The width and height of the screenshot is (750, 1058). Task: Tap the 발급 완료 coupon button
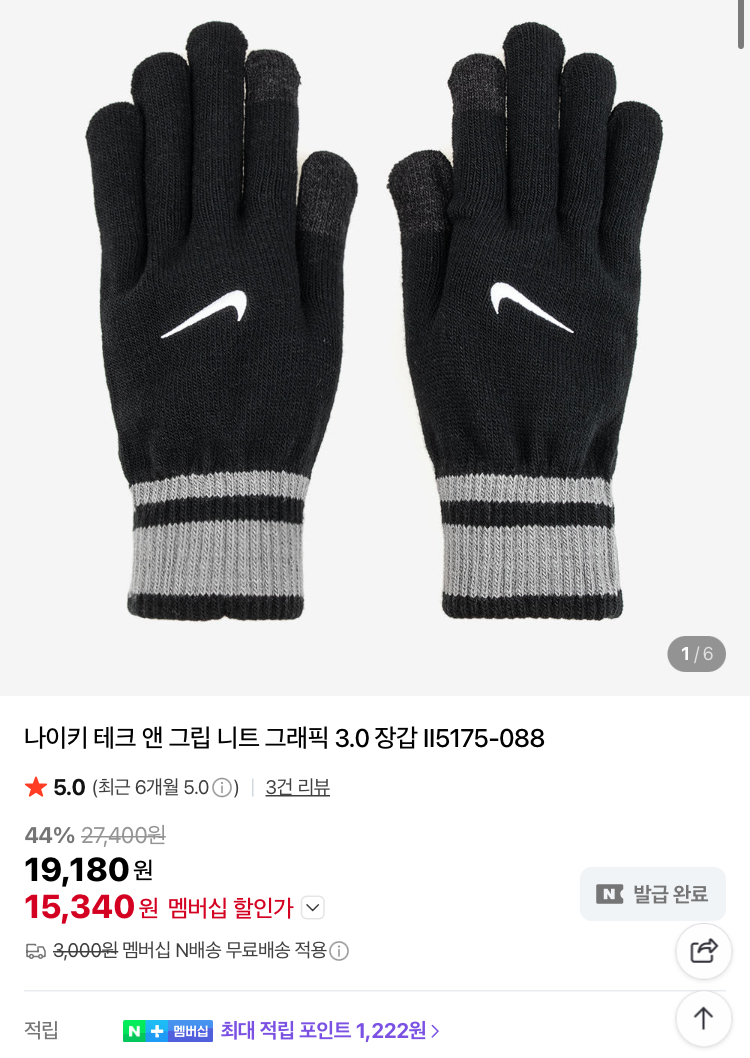pos(652,894)
